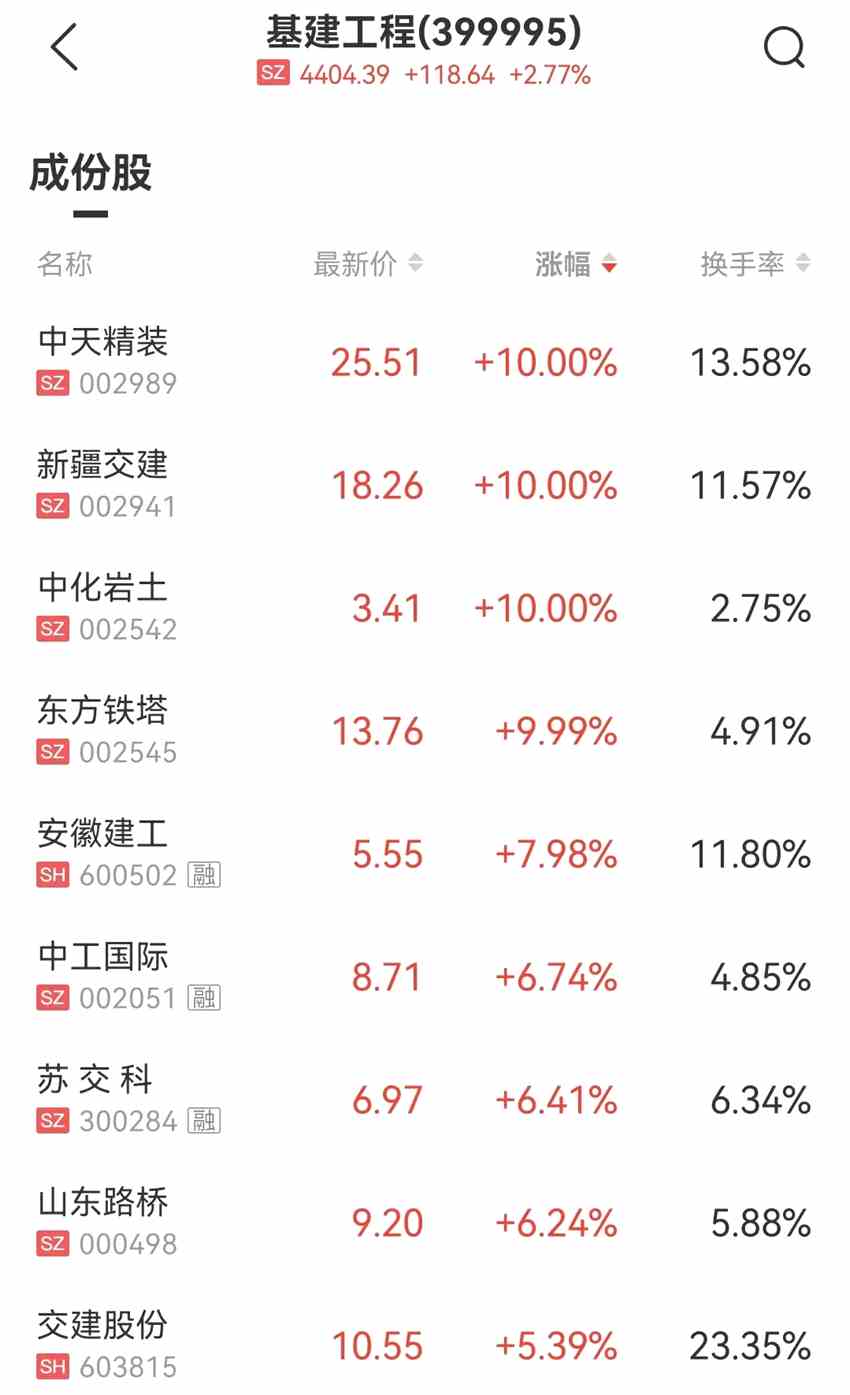Image resolution: width=850 pixels, height=1395 pixels.
Task: Tap the SZ badge beside code 002989
Action: click(x=51, y=382)
